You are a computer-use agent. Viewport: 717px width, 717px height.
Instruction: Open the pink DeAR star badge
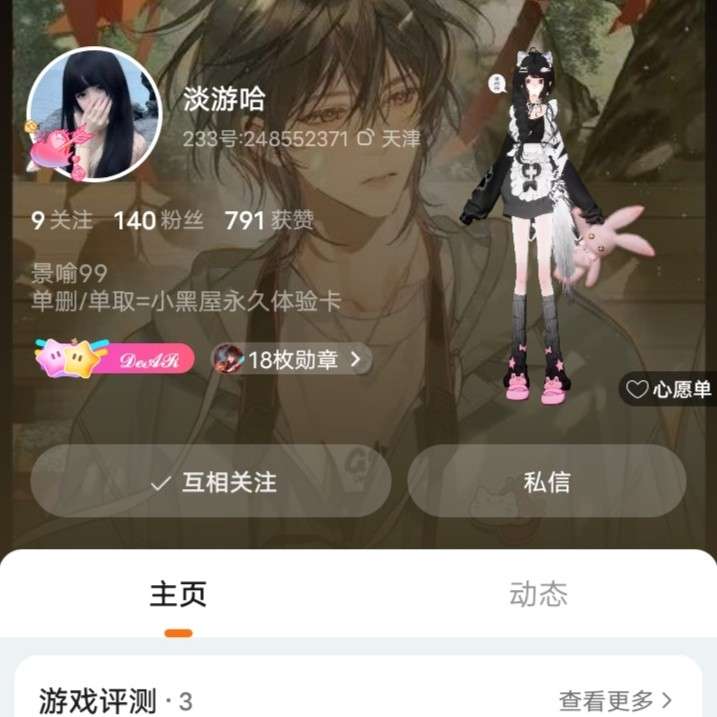[x=114, y=359]
